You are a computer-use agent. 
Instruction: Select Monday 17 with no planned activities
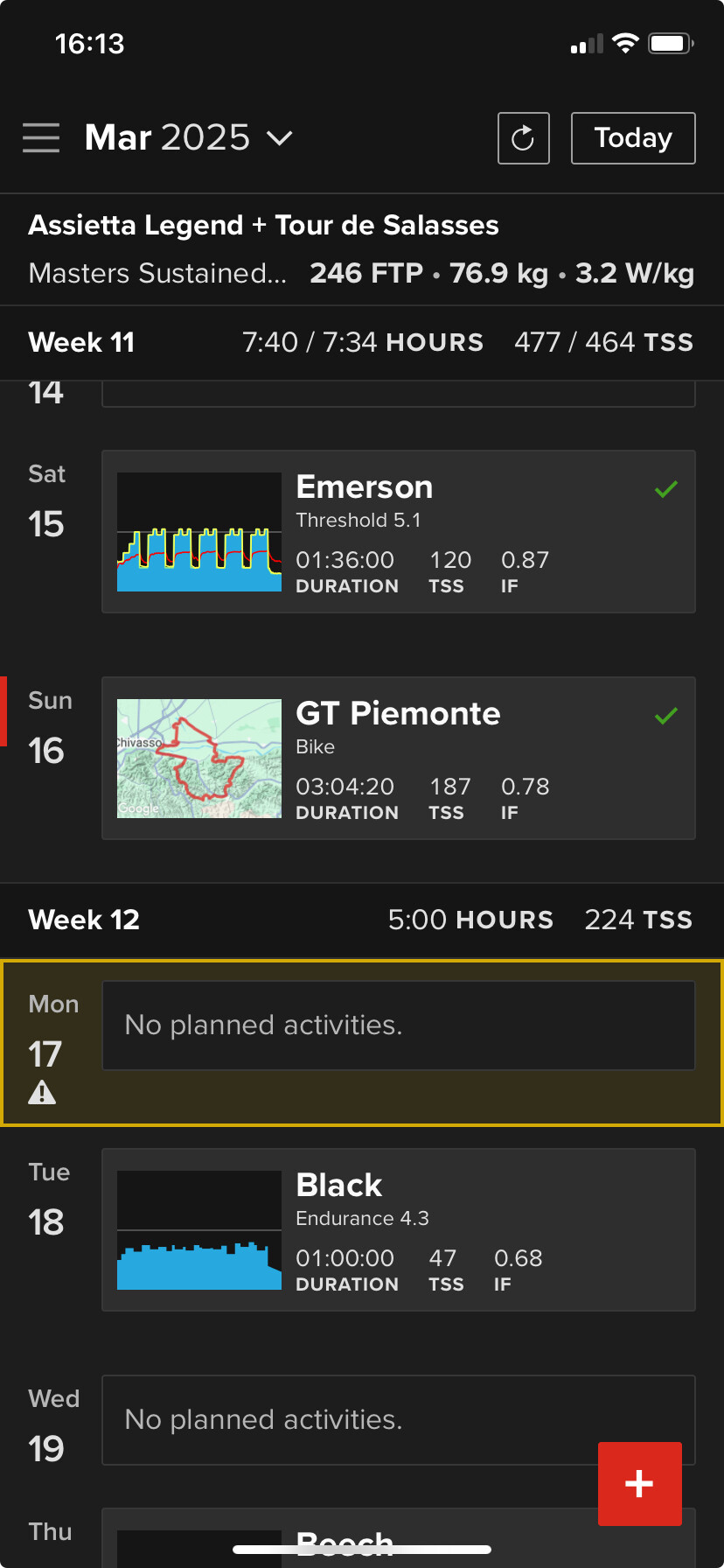[x=398, y=1025]
